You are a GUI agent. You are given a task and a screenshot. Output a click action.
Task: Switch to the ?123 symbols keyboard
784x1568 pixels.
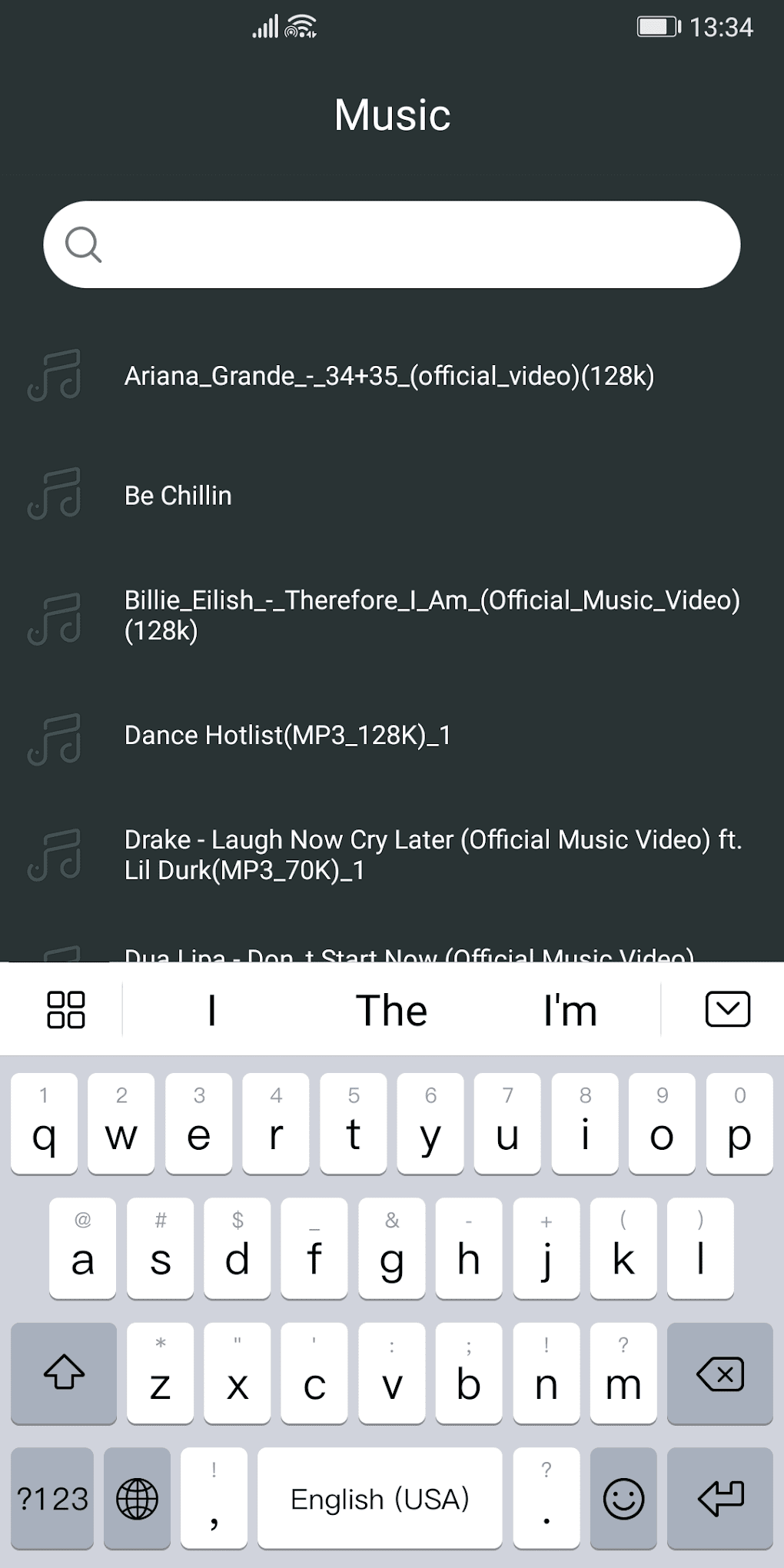[52, 1498]
